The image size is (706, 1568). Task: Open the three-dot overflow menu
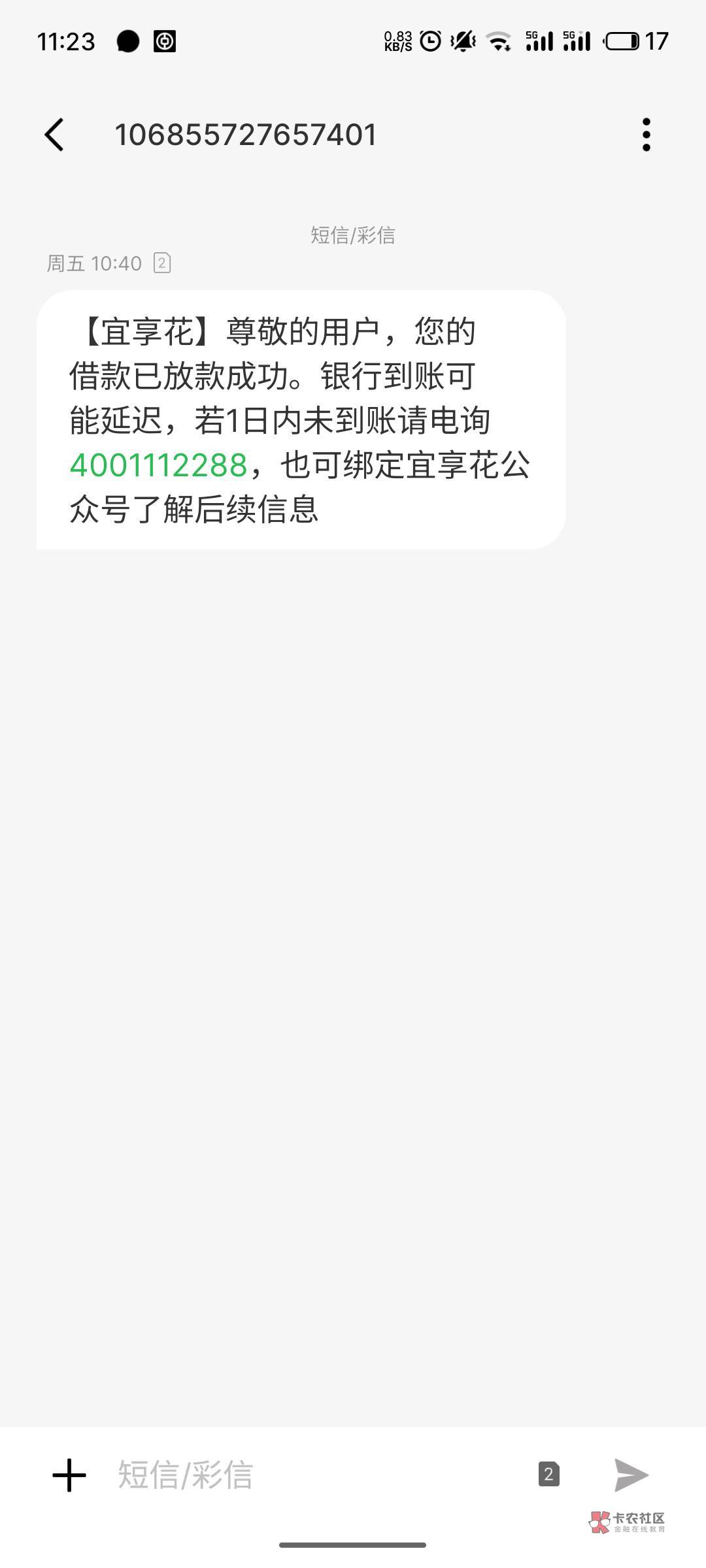(646, 135)
